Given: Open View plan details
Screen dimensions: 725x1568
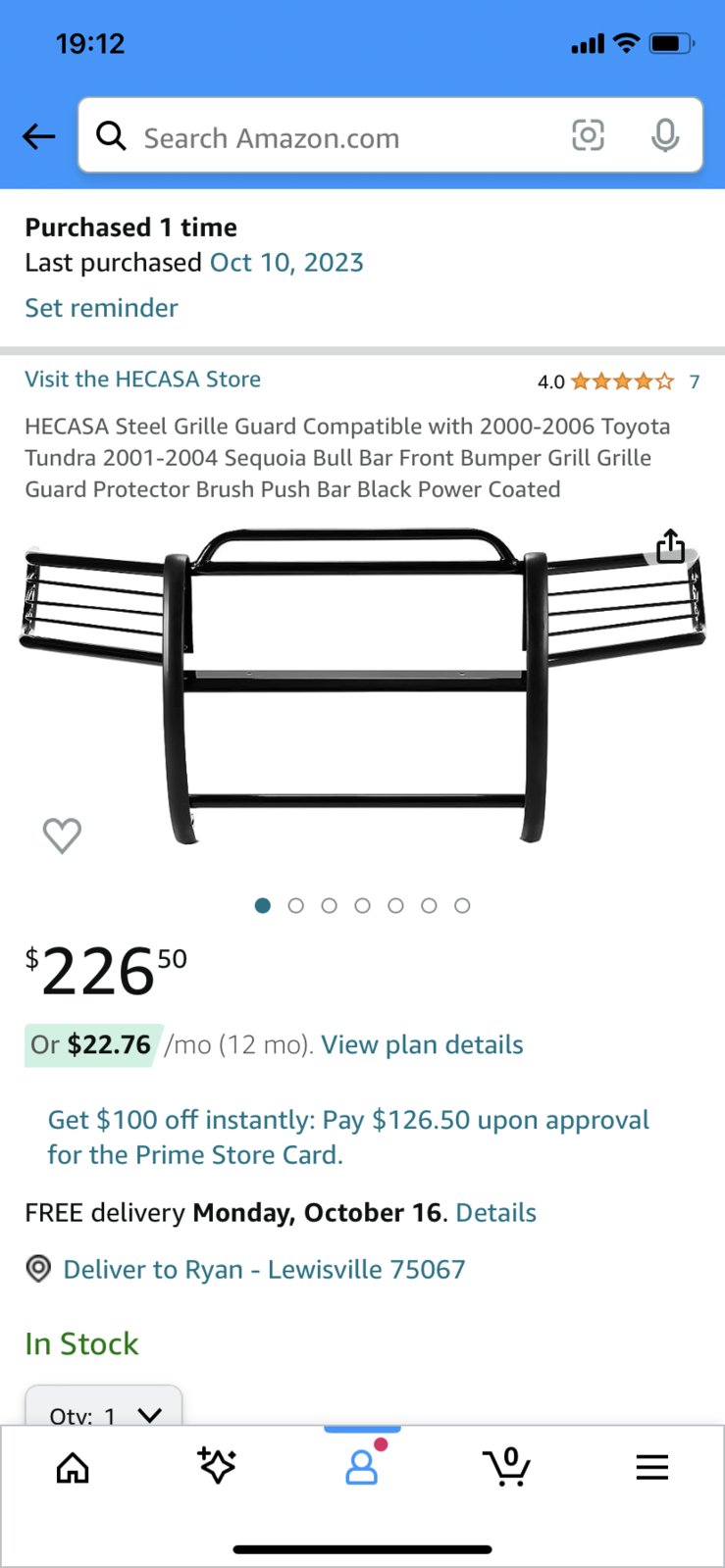Looking at the screenshot, I should [x=422, y=1044].
